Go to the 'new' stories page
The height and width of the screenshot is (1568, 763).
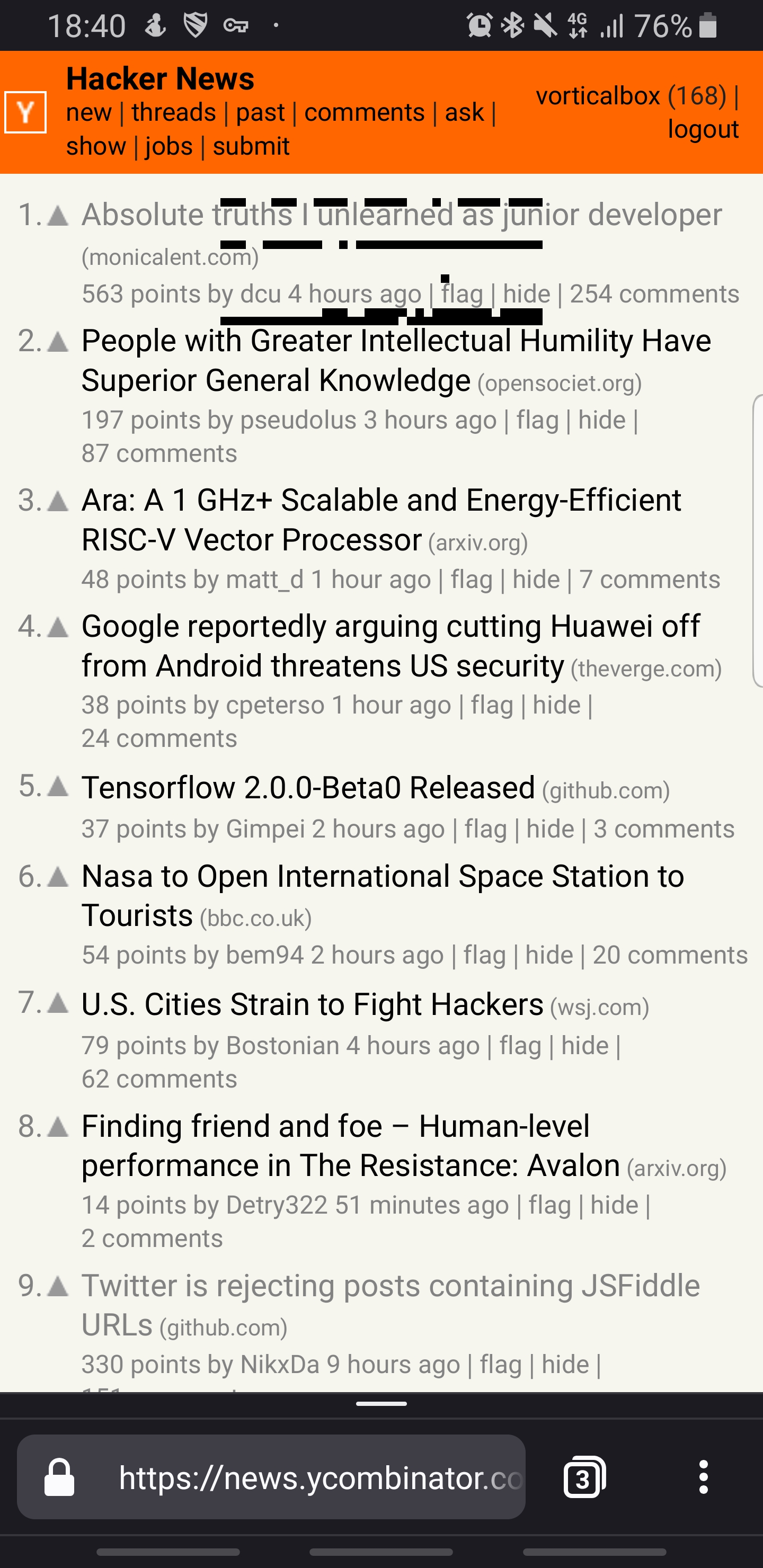click(x=89, y=113)
